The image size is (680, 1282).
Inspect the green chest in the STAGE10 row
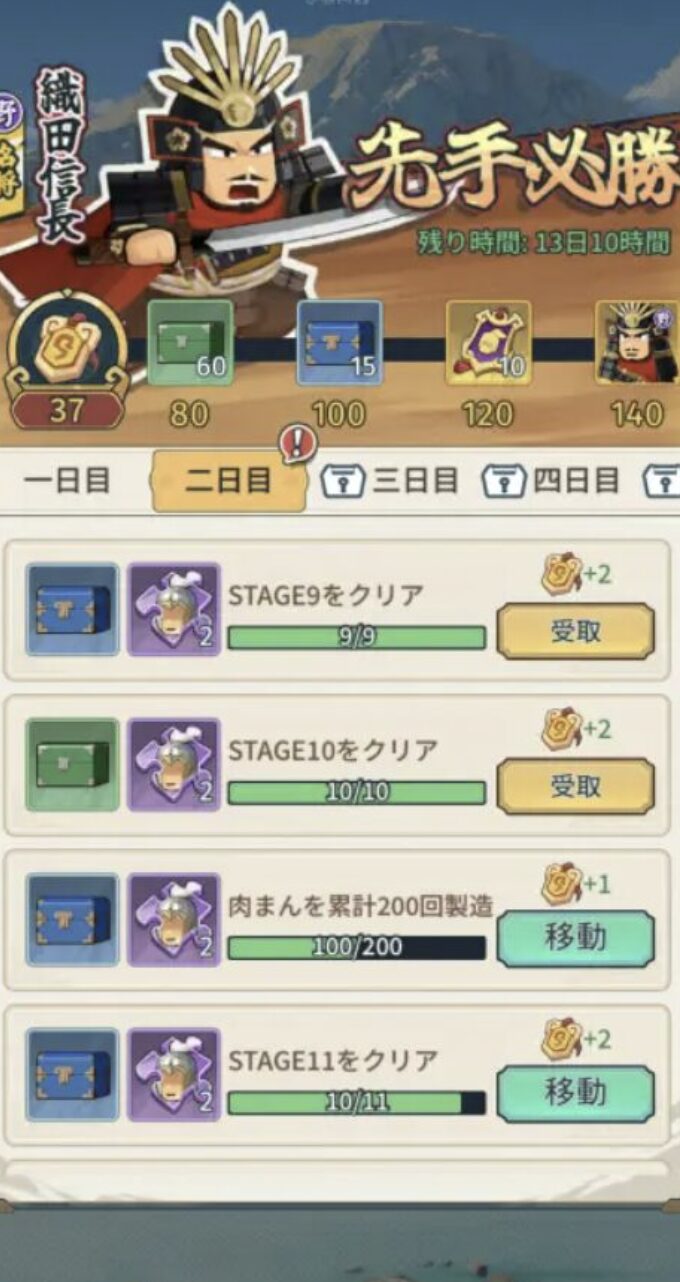pos(72,764)
